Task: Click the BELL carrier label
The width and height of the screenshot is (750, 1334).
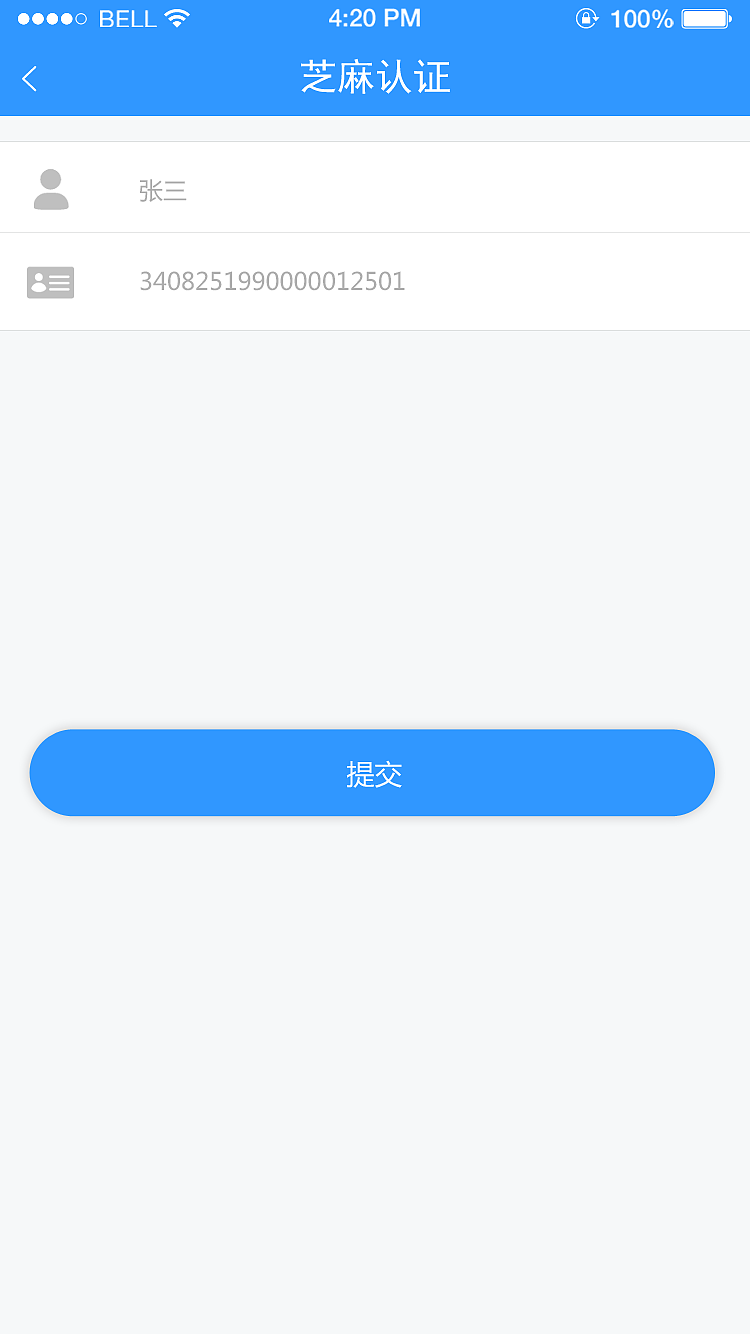Action: pyautogui.click(x=123, y=18)
